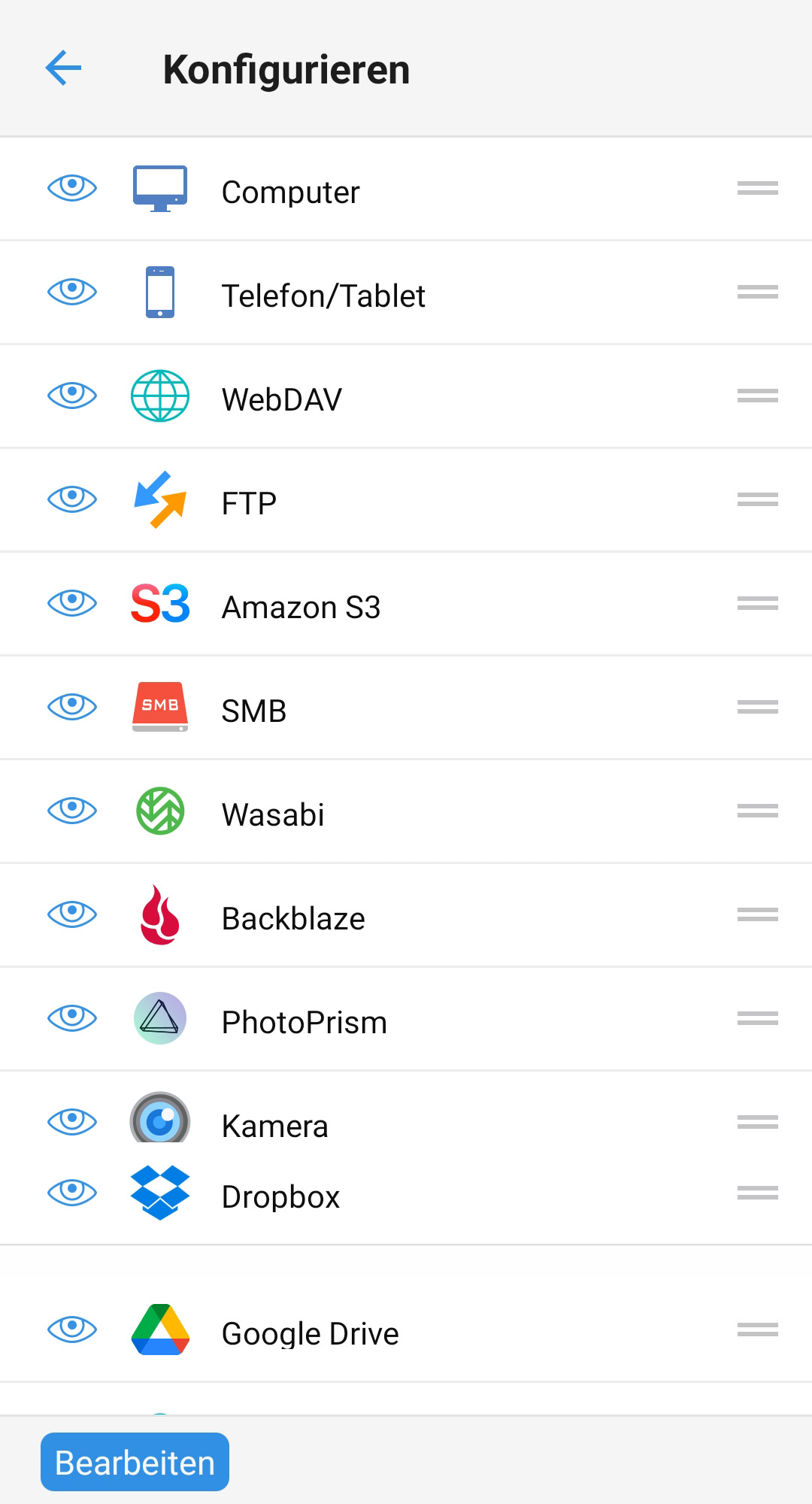The height and width of the screenshot is (1504, 812).
Task: Tap the reorder handle beside Dropbox
Action: 757,1193
